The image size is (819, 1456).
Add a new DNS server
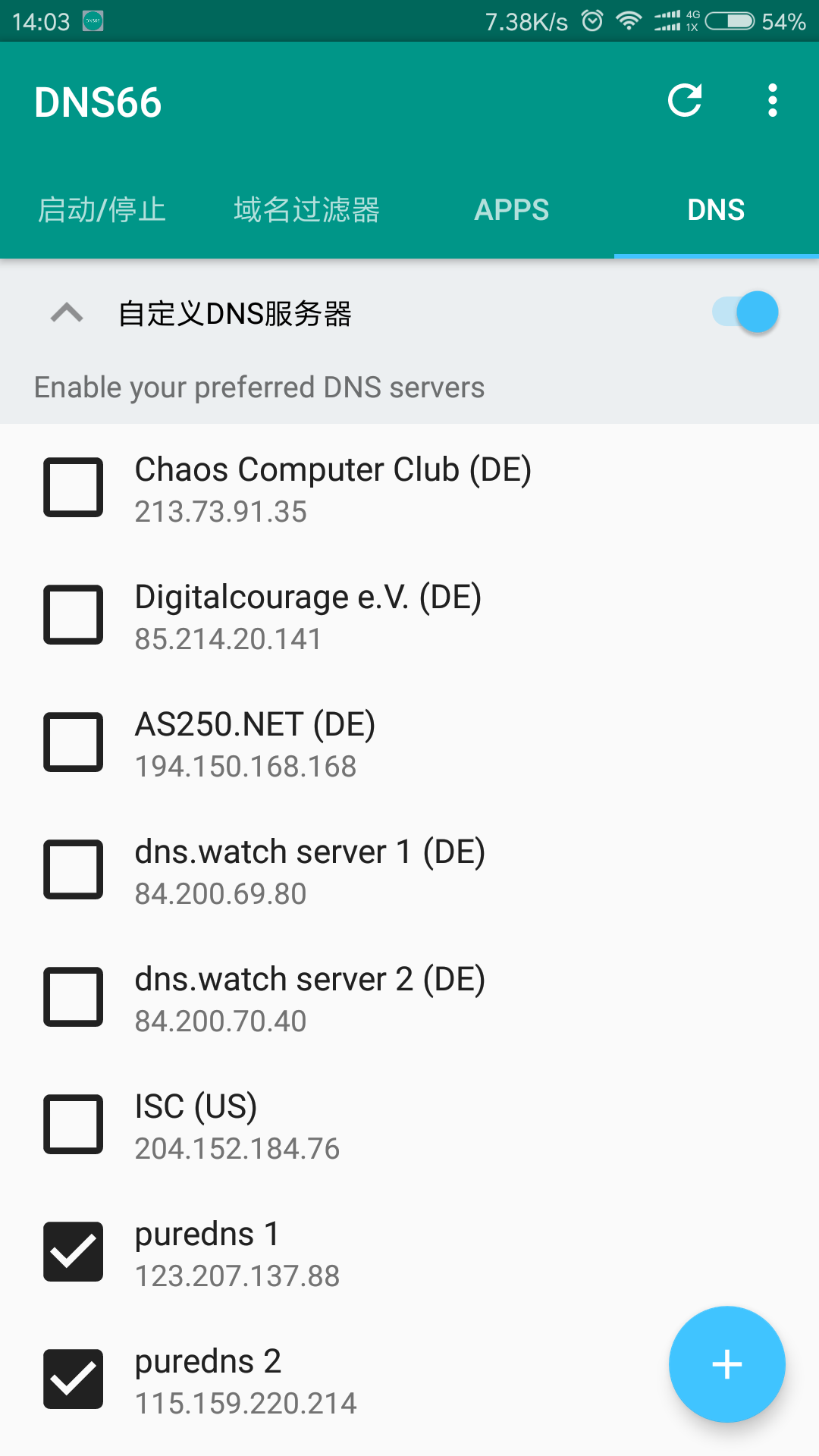tap(726, 1364)
